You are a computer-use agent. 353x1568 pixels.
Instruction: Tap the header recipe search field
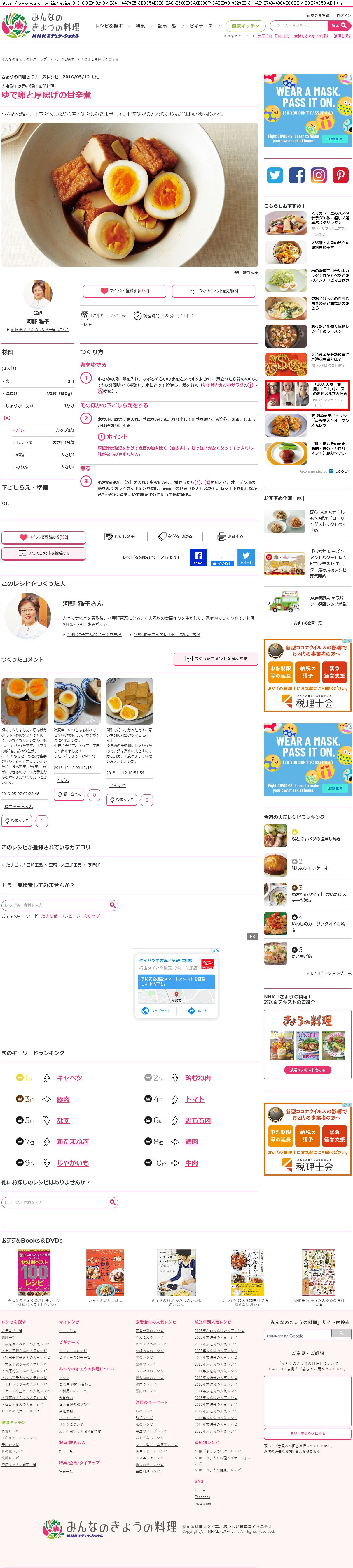tap(299, 26)
